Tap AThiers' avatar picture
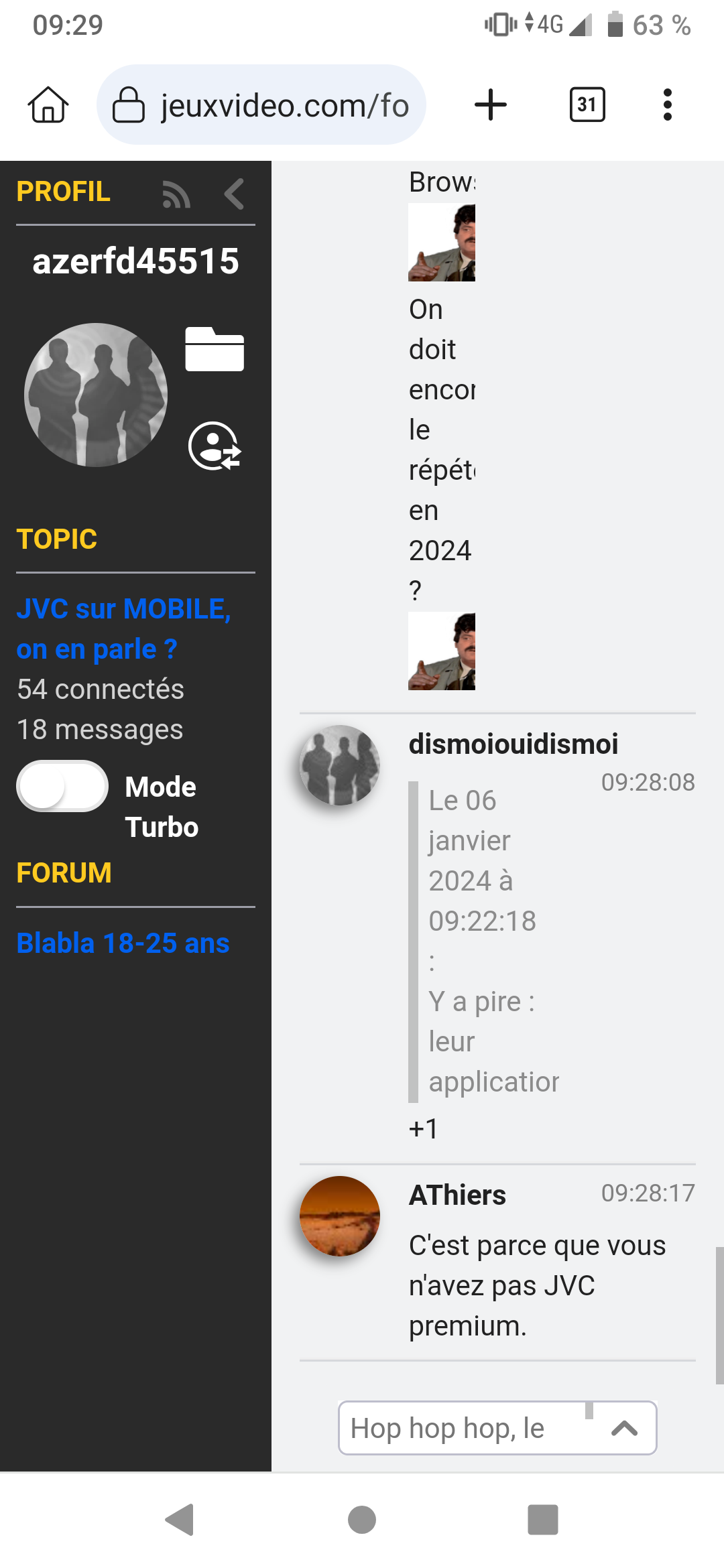The height and width of the screenshot is (1568, 724). click(x=340, y=1216)
